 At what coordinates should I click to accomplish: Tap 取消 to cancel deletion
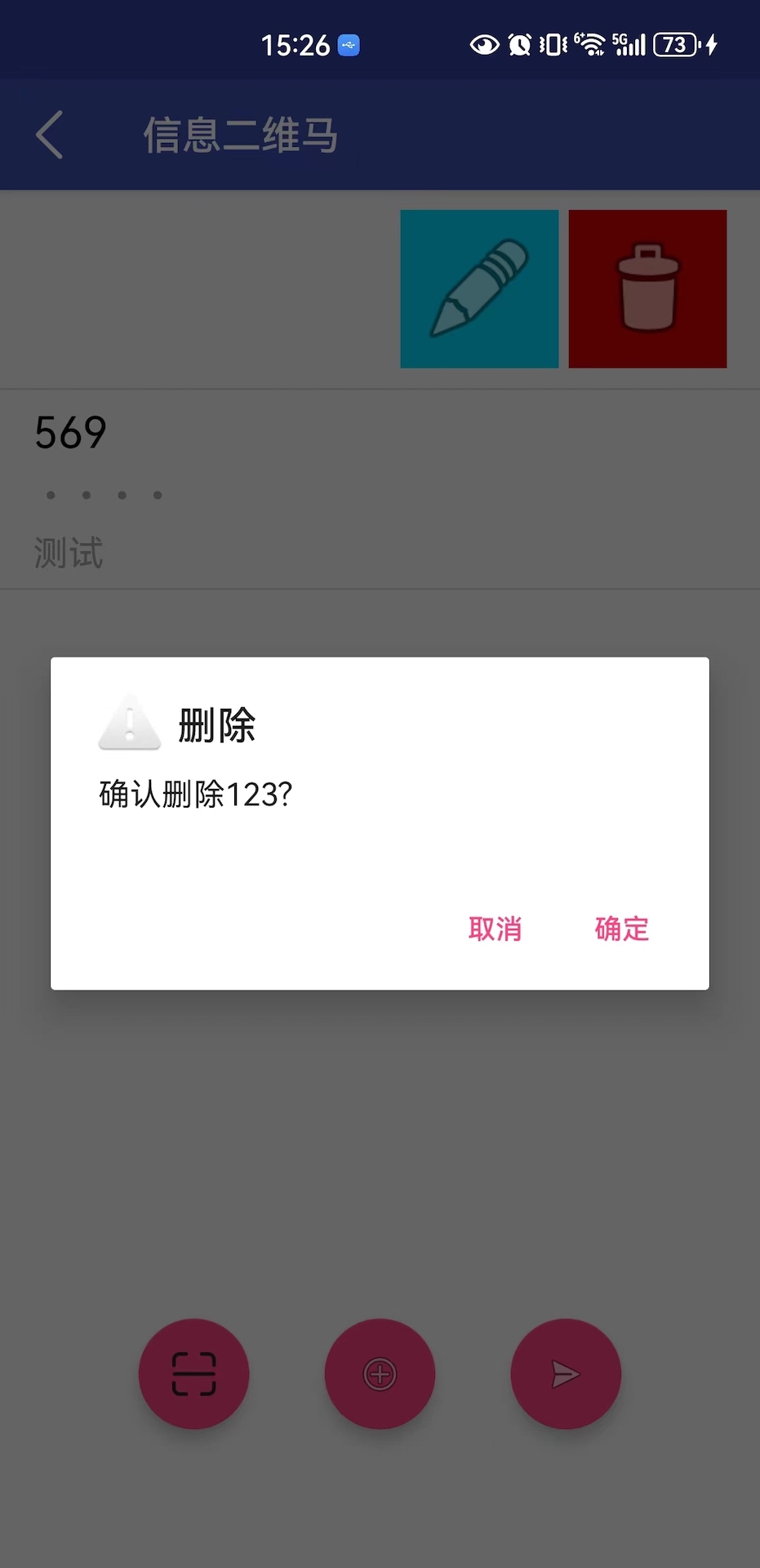click(496, 929)
